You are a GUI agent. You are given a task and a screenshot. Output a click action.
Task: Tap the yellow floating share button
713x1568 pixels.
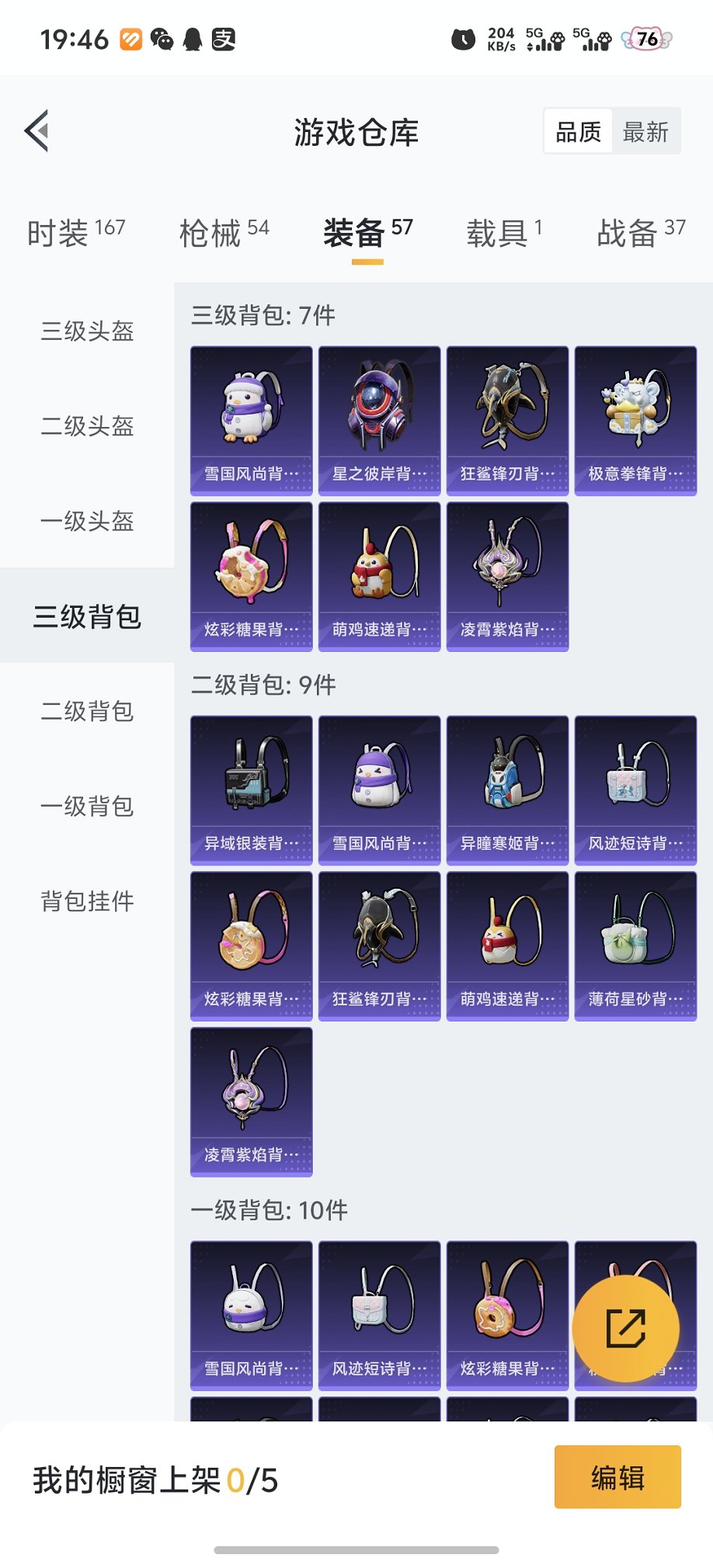[x=625, y=1328]
